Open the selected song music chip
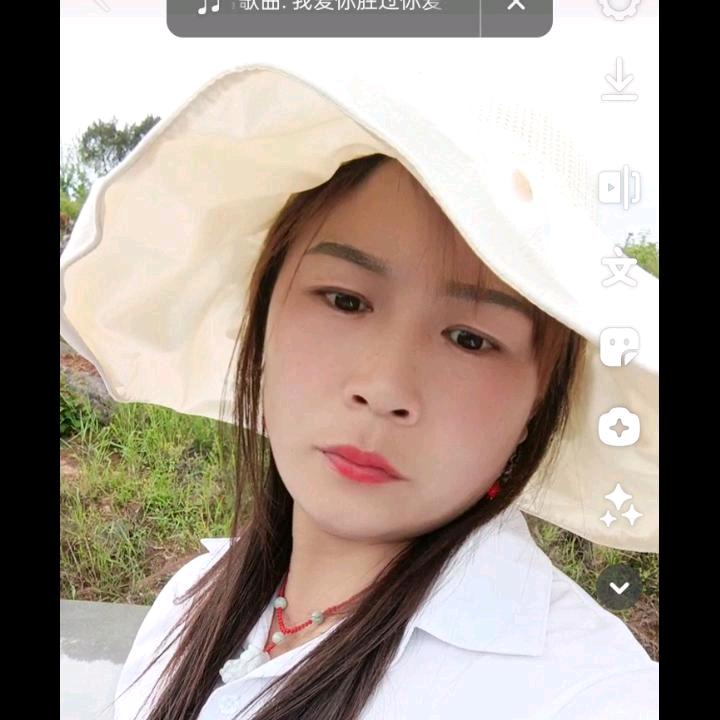 pos(325,8)
